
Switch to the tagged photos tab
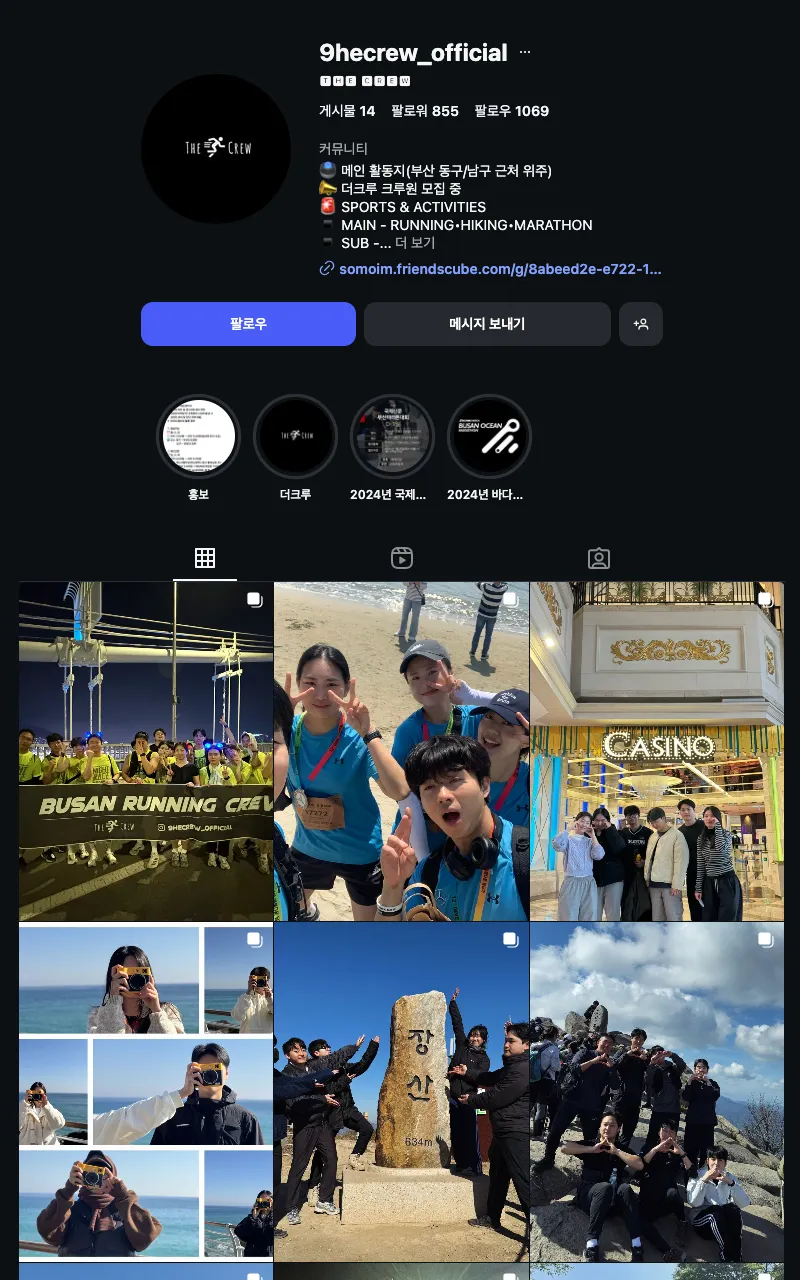tap(599, 558)
